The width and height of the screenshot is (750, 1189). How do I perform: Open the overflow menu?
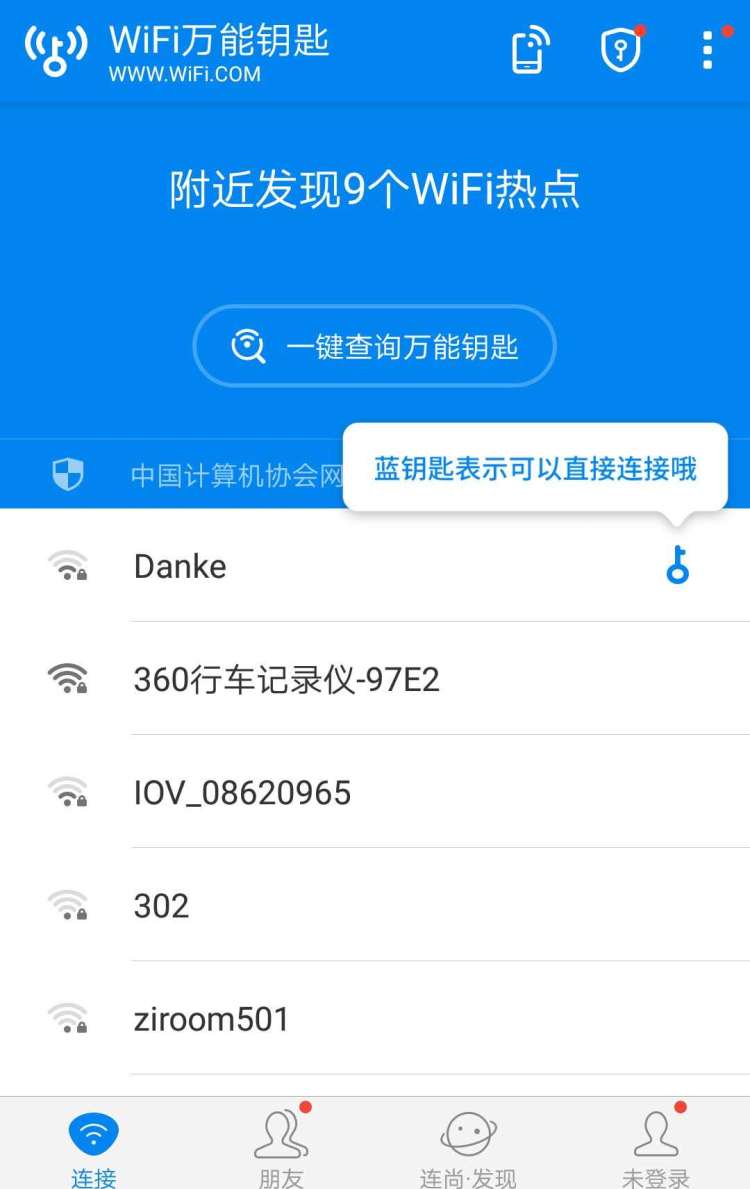tap(707, 49)
